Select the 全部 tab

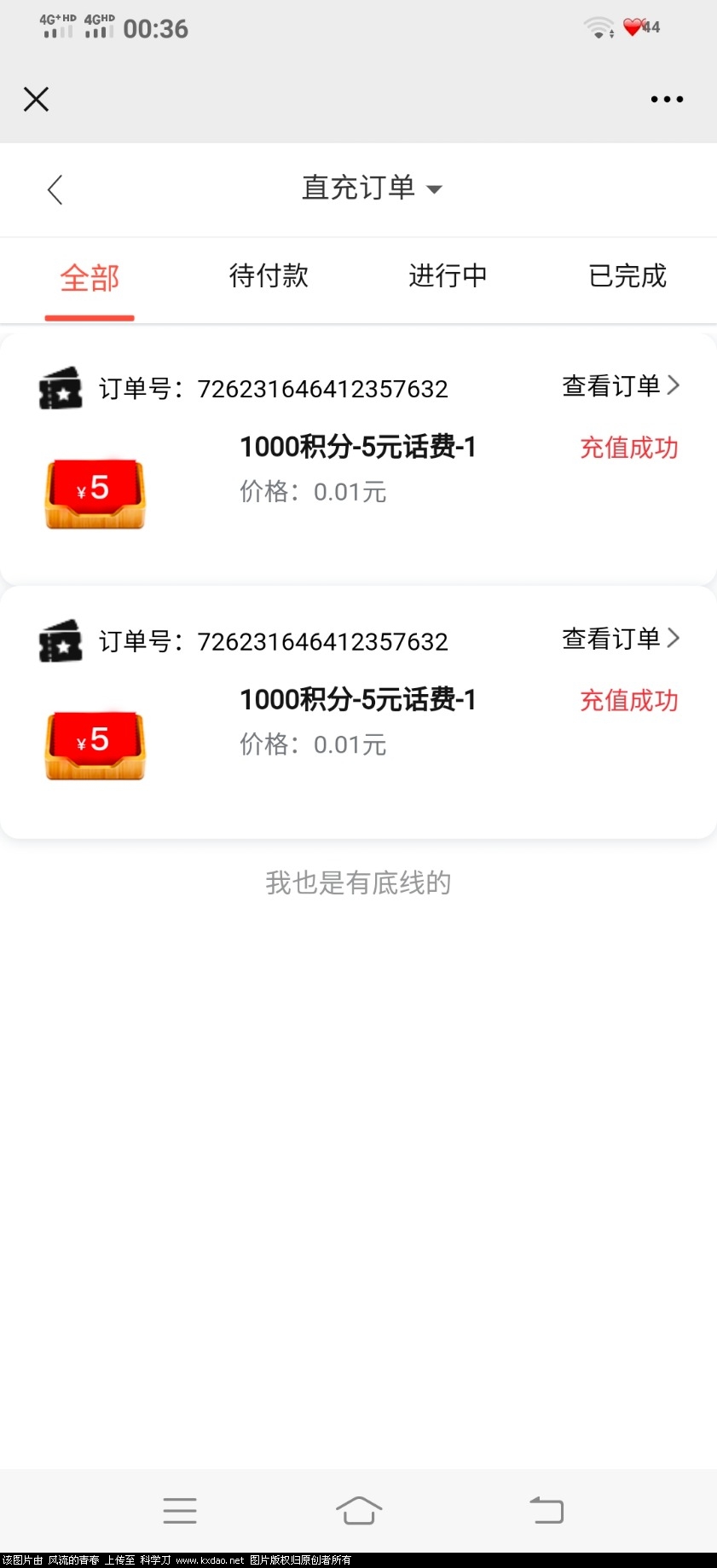90,278
